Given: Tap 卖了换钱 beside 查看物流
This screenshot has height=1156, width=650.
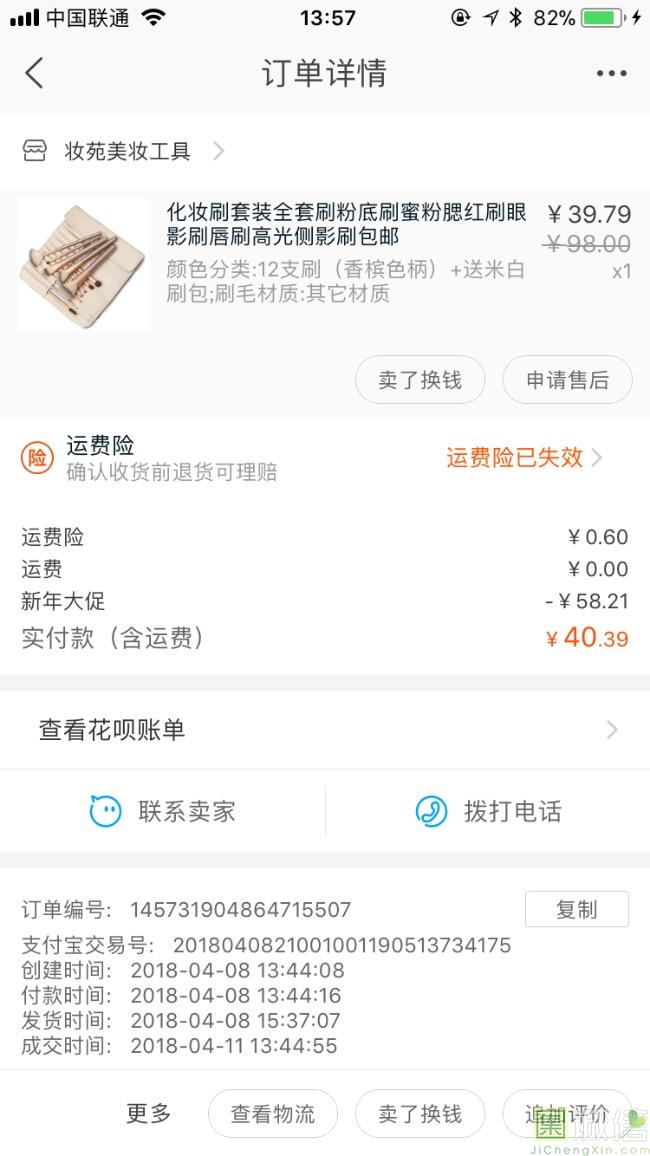Looking at the screenshot, I should click(x=420, y=1114).
